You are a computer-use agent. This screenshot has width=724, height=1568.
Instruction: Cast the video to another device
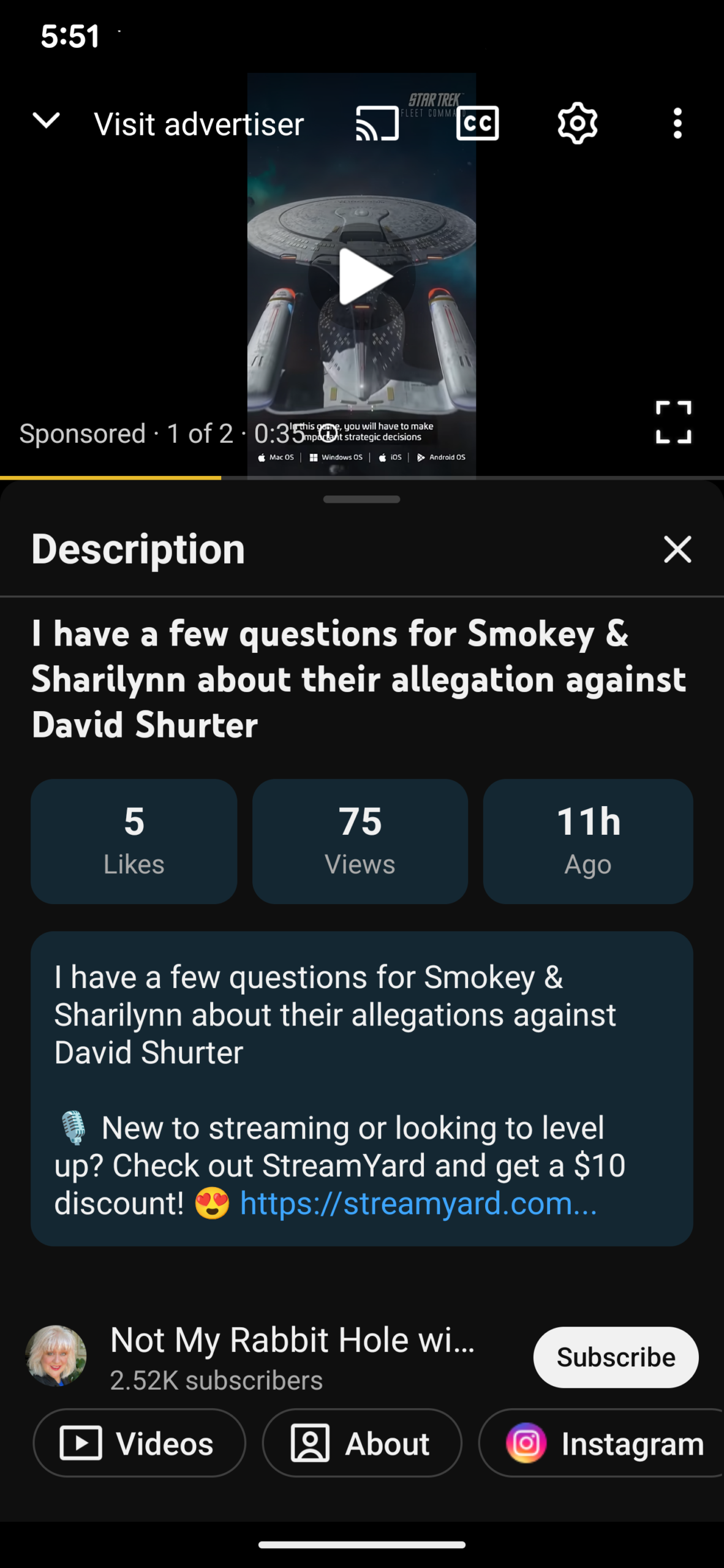click(377, 124)
